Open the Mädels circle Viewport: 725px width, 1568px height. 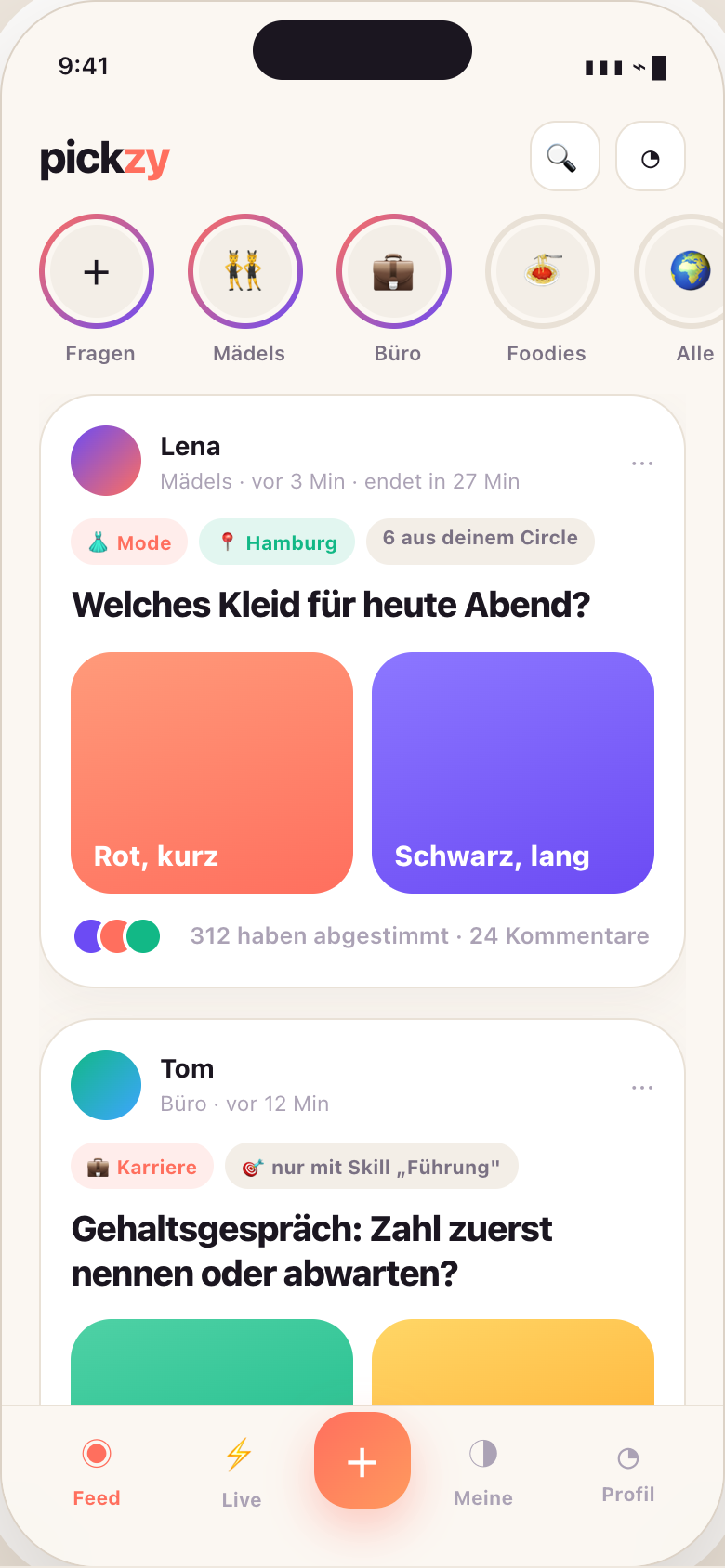pos(245,271)
